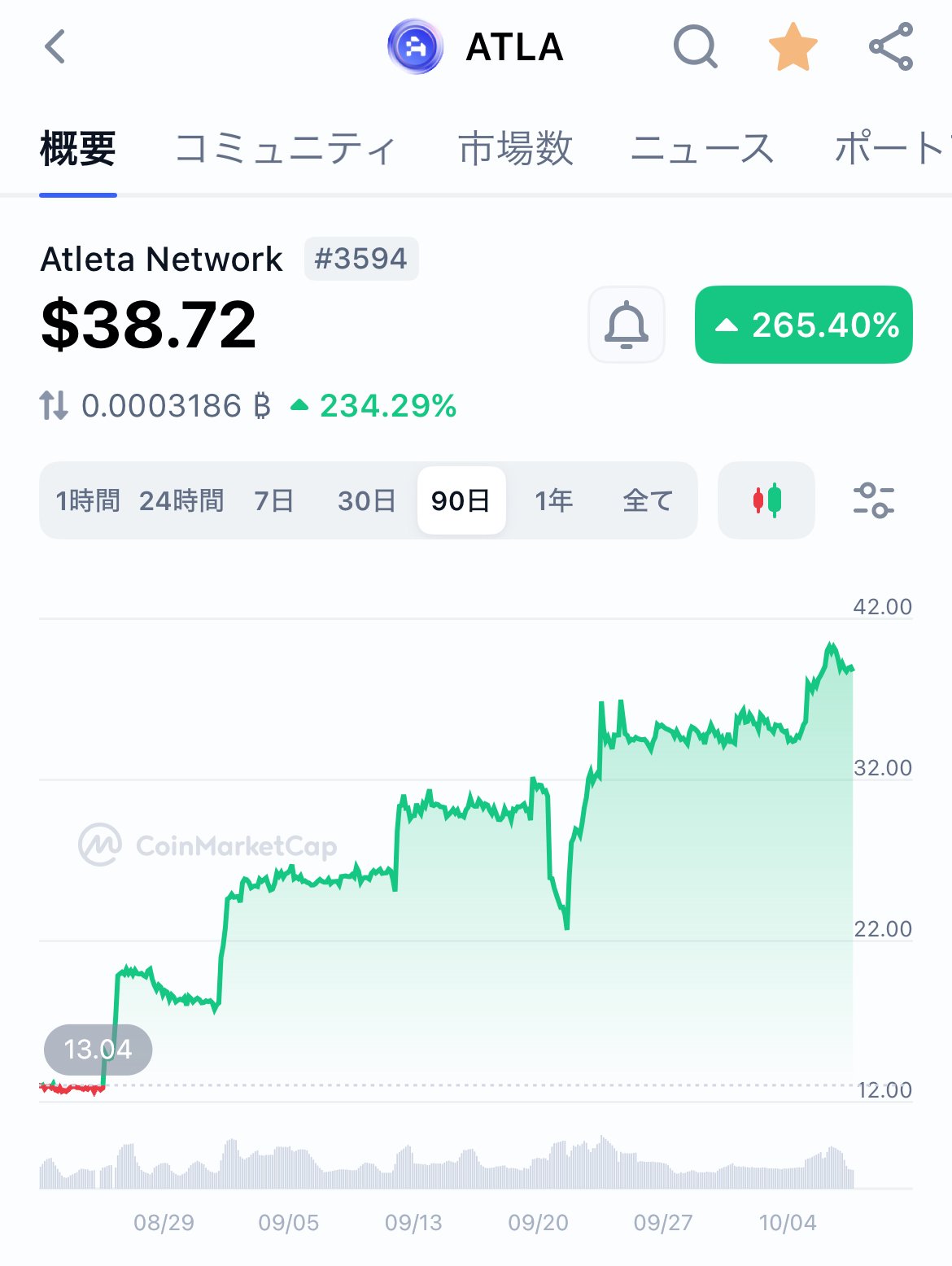Tap the #3594 rank label

[360, 259]
